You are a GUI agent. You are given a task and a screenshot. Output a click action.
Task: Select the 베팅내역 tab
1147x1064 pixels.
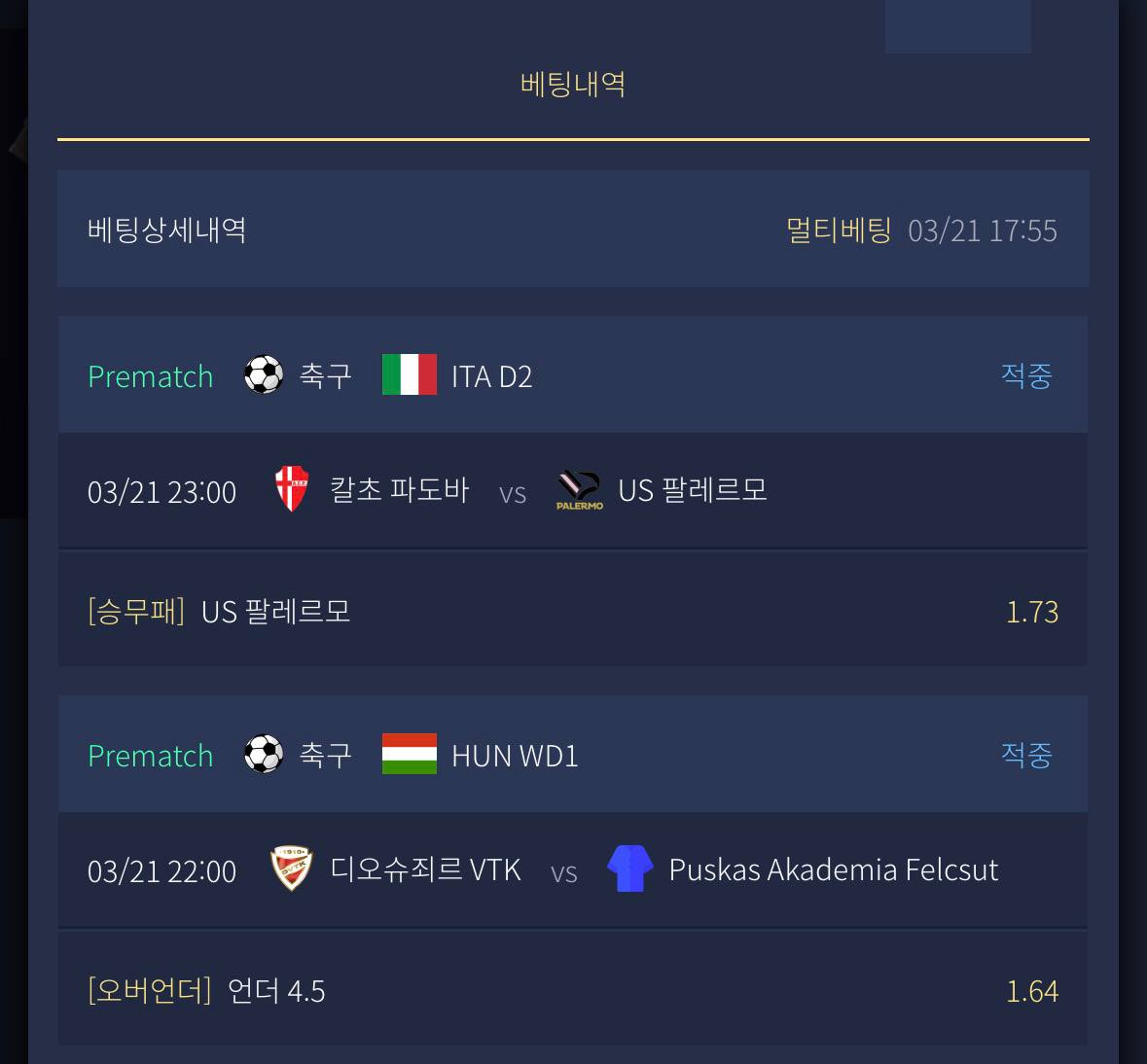pos(572,85)
